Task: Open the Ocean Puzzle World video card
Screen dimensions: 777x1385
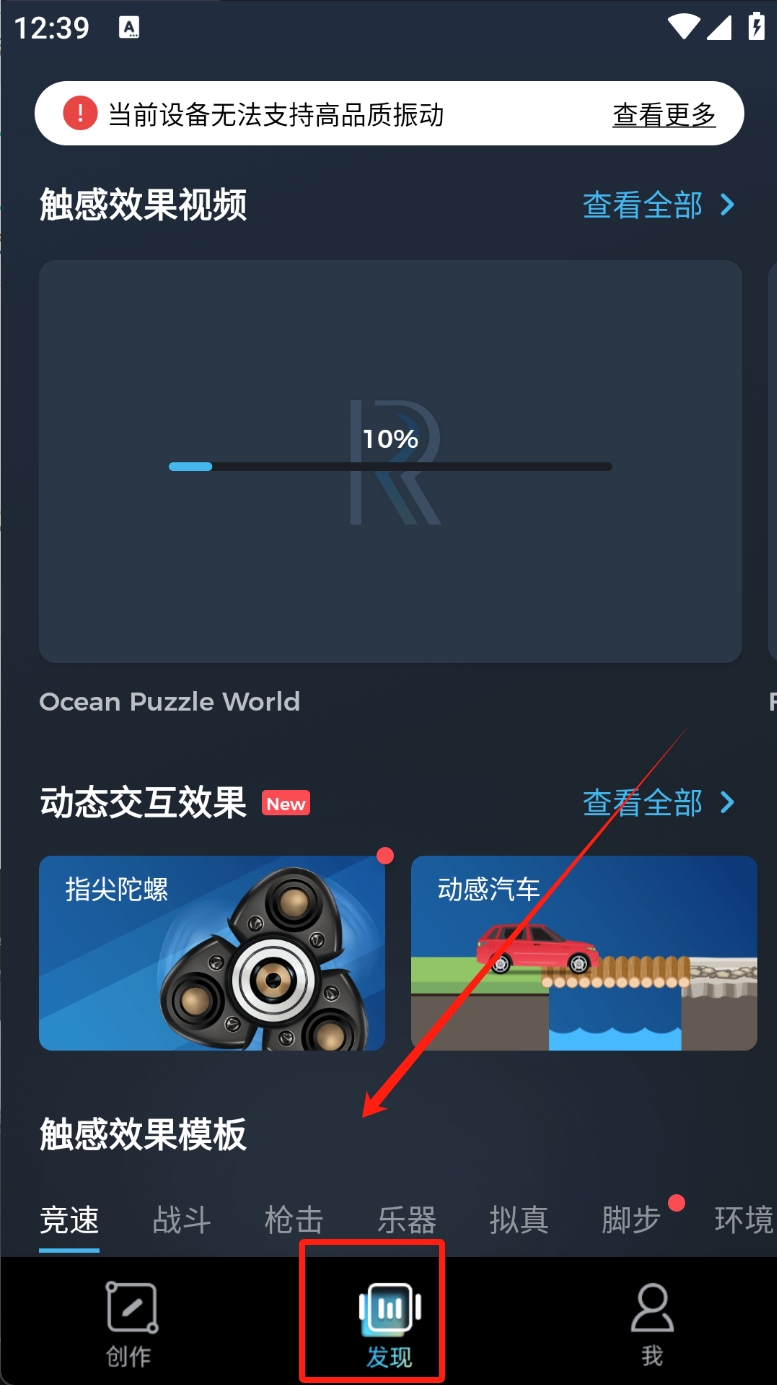Action: [390, 461]
